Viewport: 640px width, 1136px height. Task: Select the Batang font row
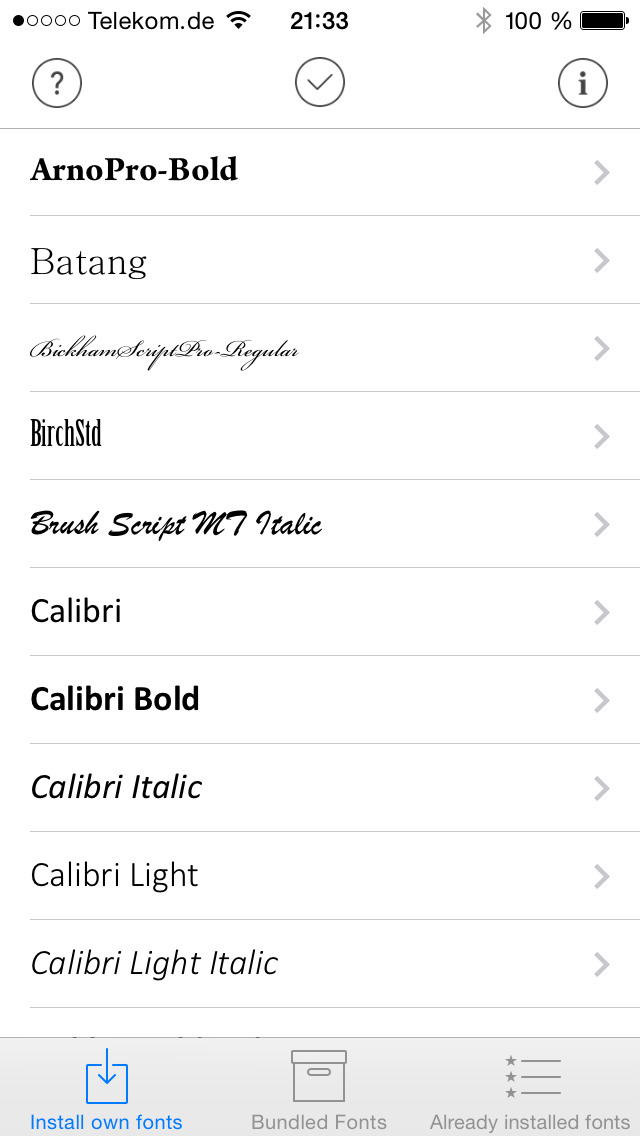pos(320,261)
